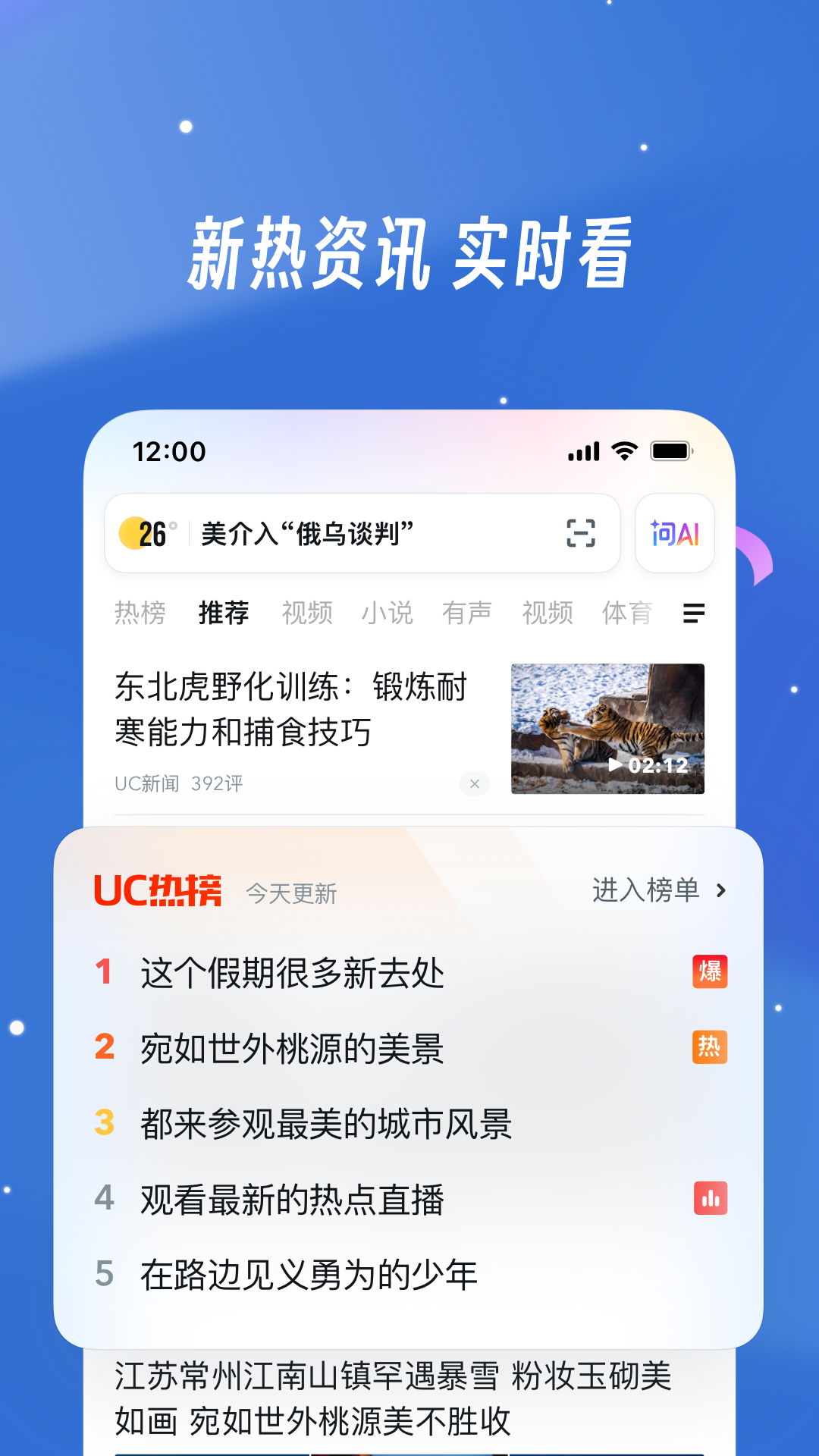Image resolution: width=819 pixels, height=1456 pixels.
Task: Open the tiger video thumbnail showing 02:12
Action: point(605,729)
